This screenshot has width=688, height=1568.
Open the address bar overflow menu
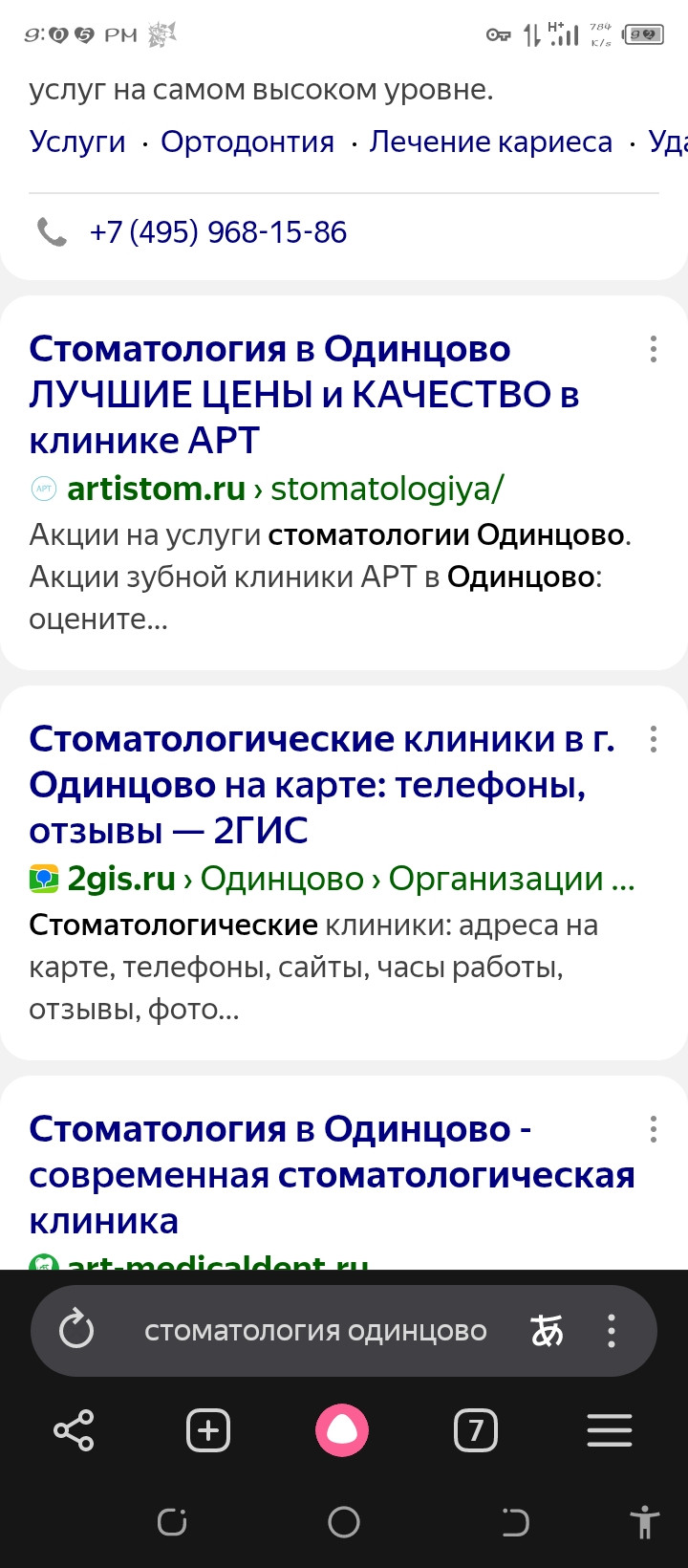(612, 1330)
